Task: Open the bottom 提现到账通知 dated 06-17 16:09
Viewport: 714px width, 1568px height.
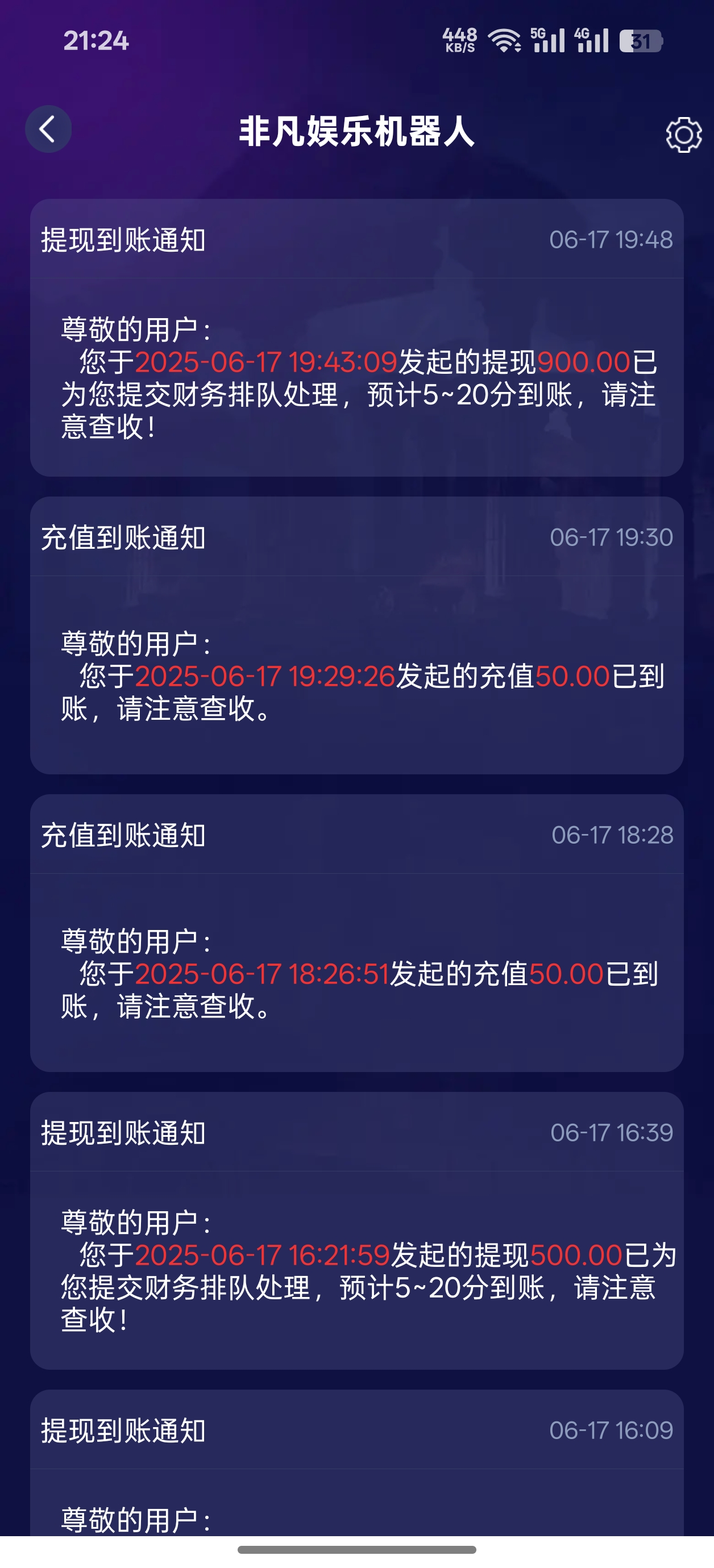Action: (357, 1459)
